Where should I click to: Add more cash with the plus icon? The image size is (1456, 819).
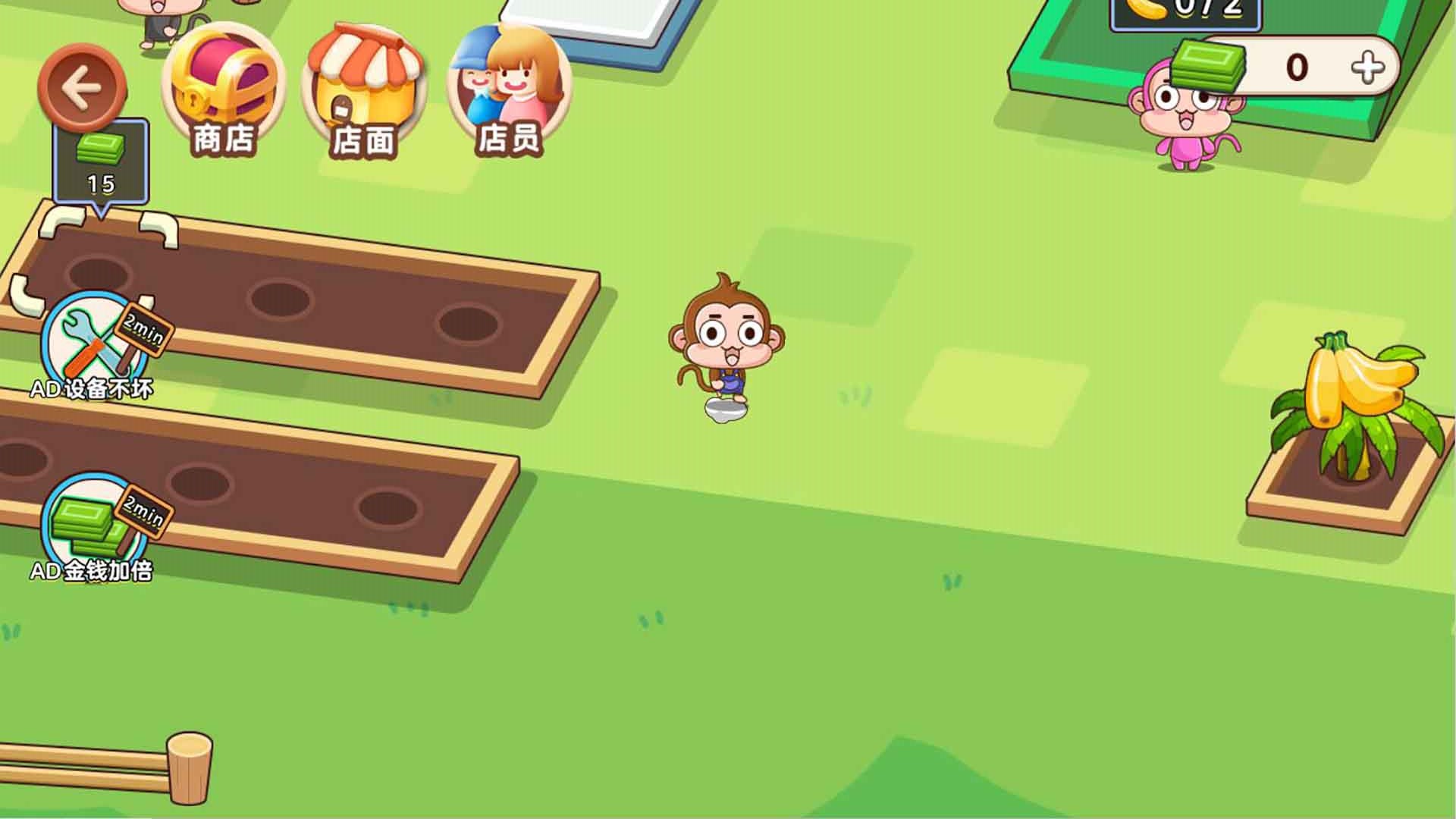coord(1368,68)
